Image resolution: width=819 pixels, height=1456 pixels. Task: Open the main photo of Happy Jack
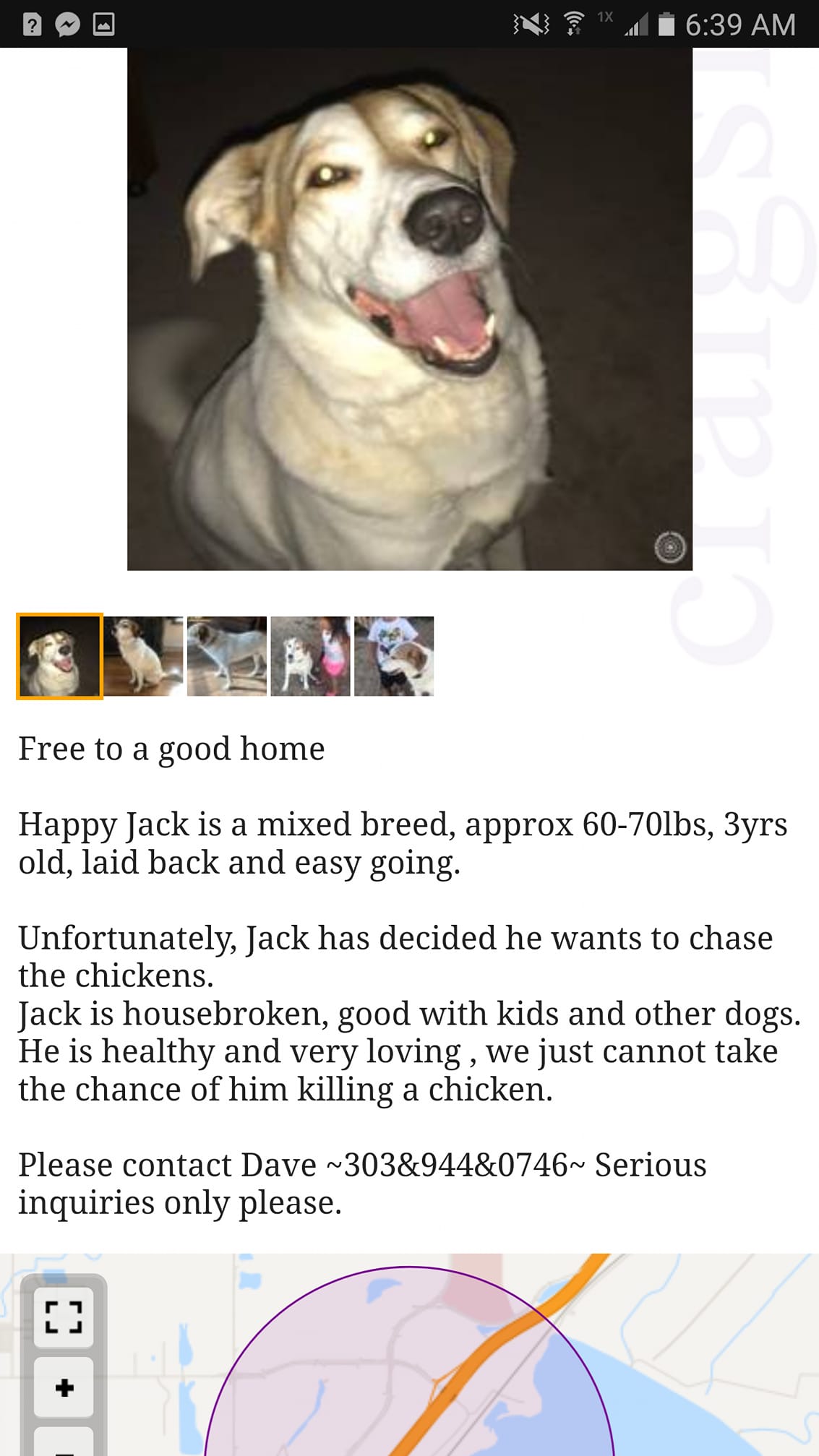point(410,309)
